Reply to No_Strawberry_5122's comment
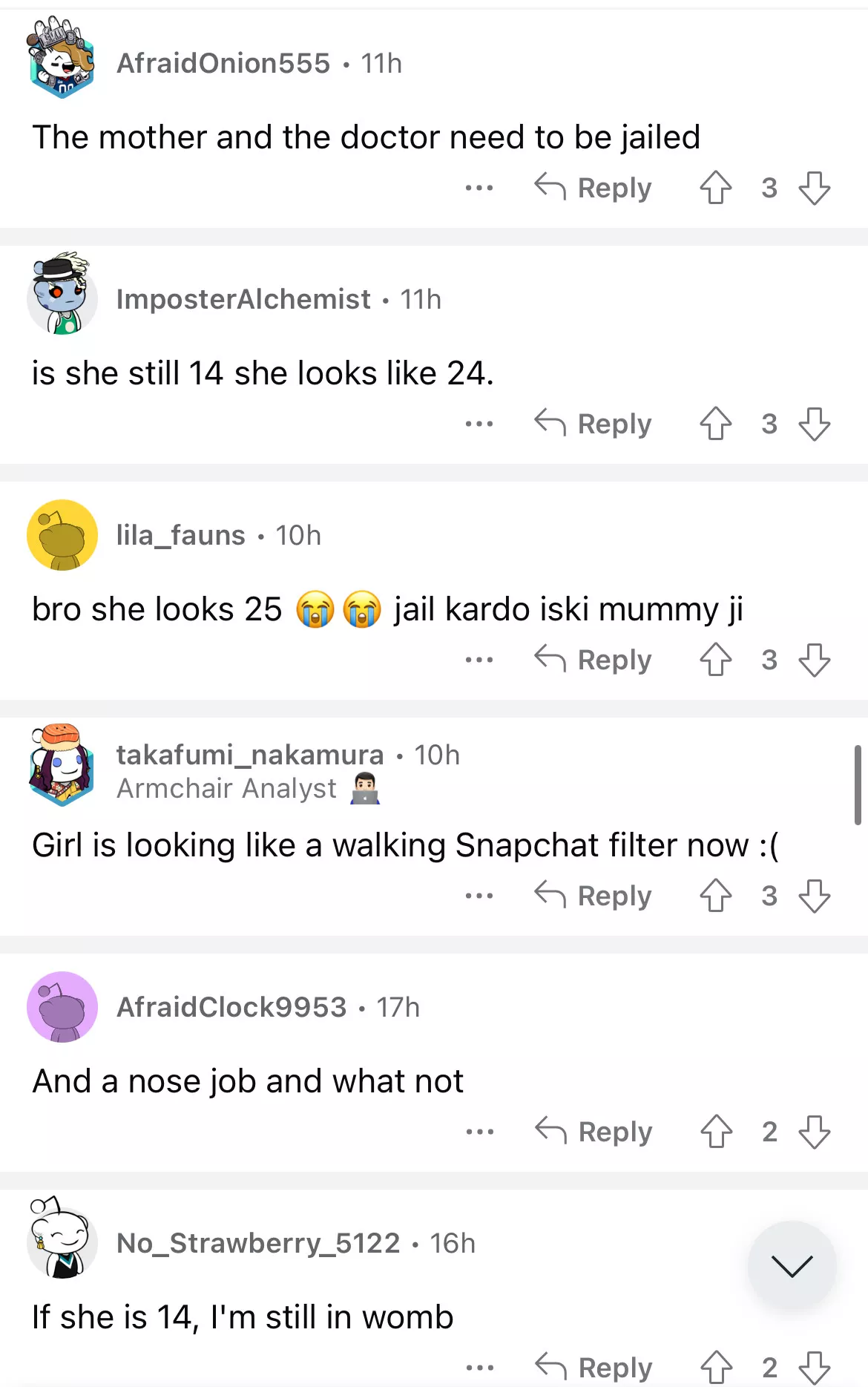 click(x=594, y=1368)
